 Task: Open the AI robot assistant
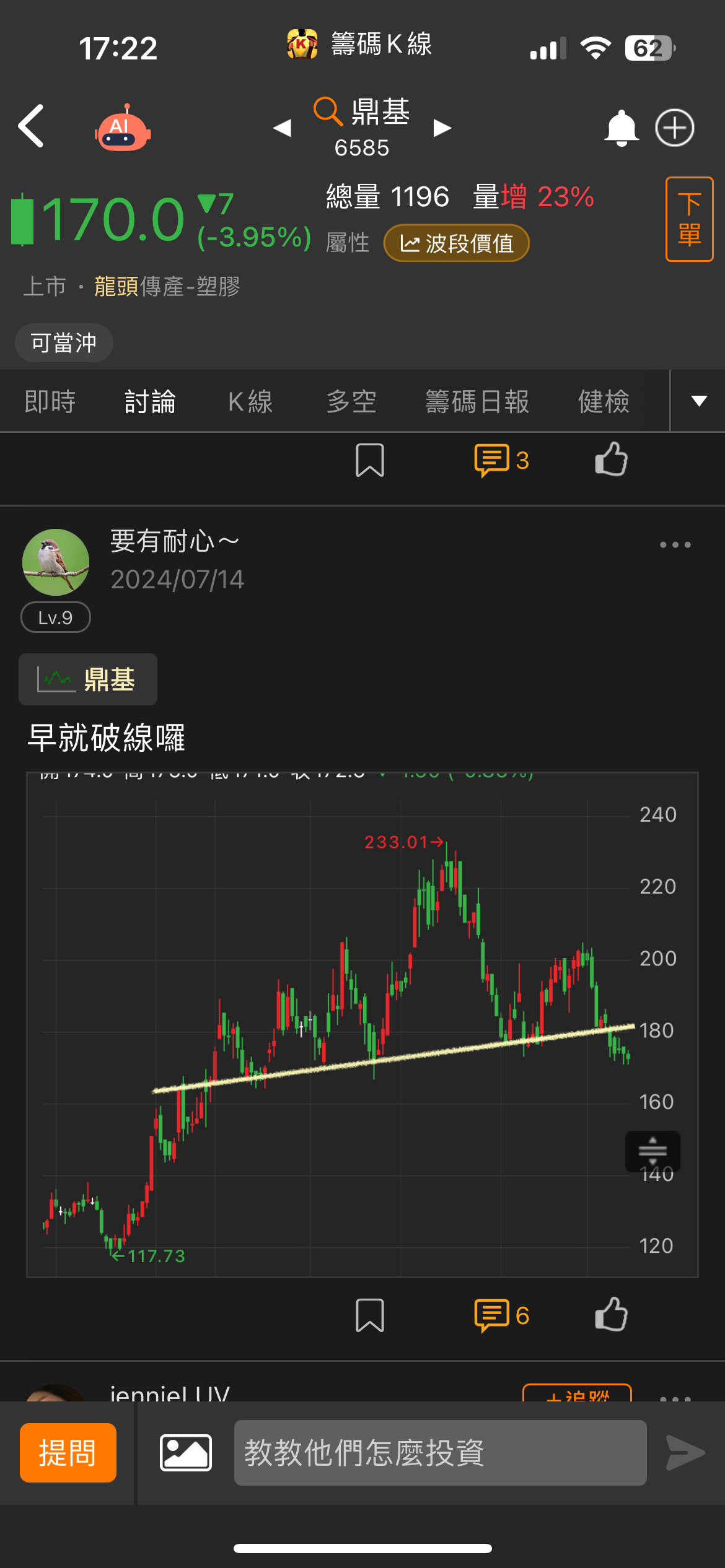123,128
